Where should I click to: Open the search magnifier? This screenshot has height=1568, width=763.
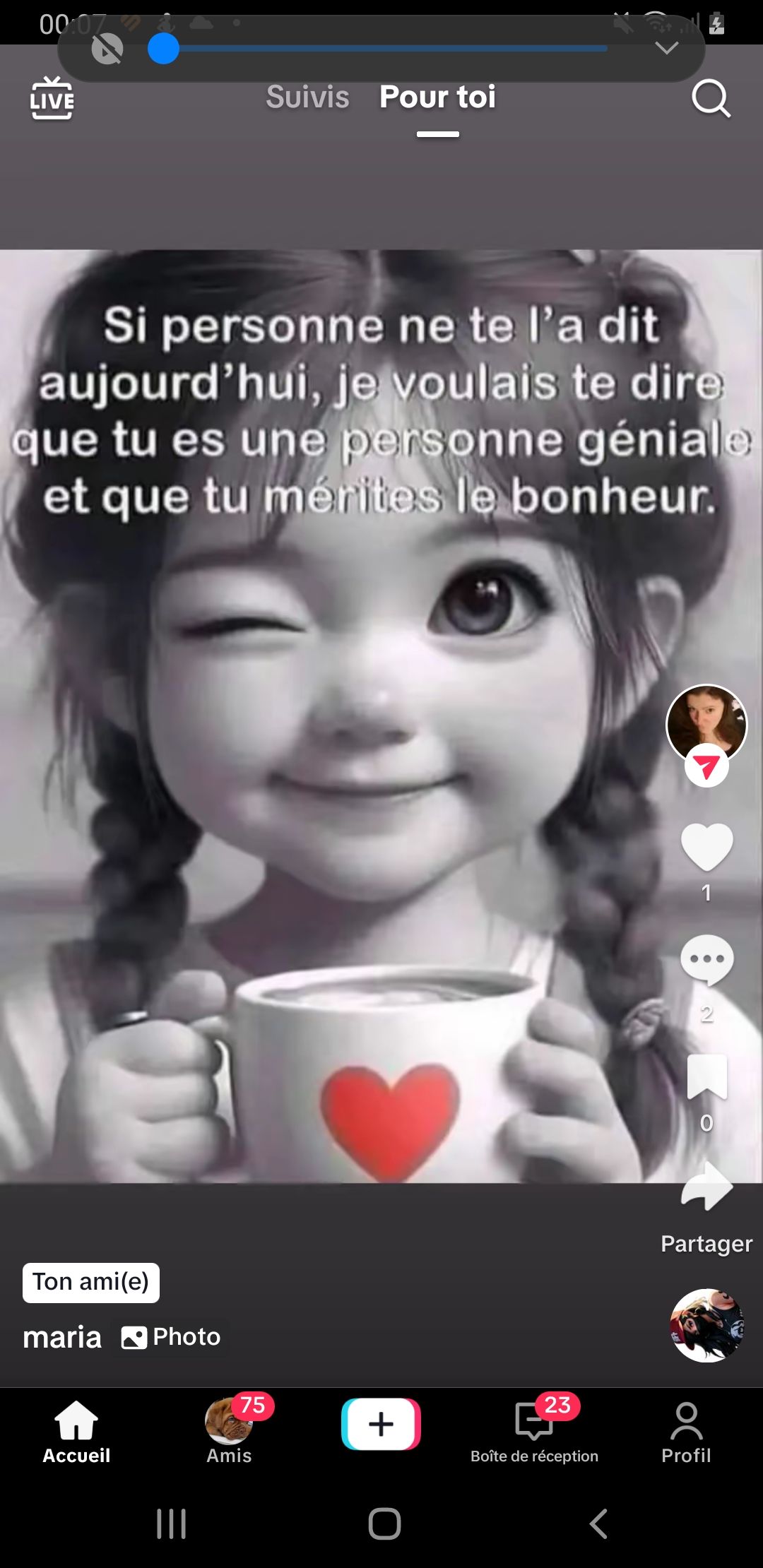[710, 99]
